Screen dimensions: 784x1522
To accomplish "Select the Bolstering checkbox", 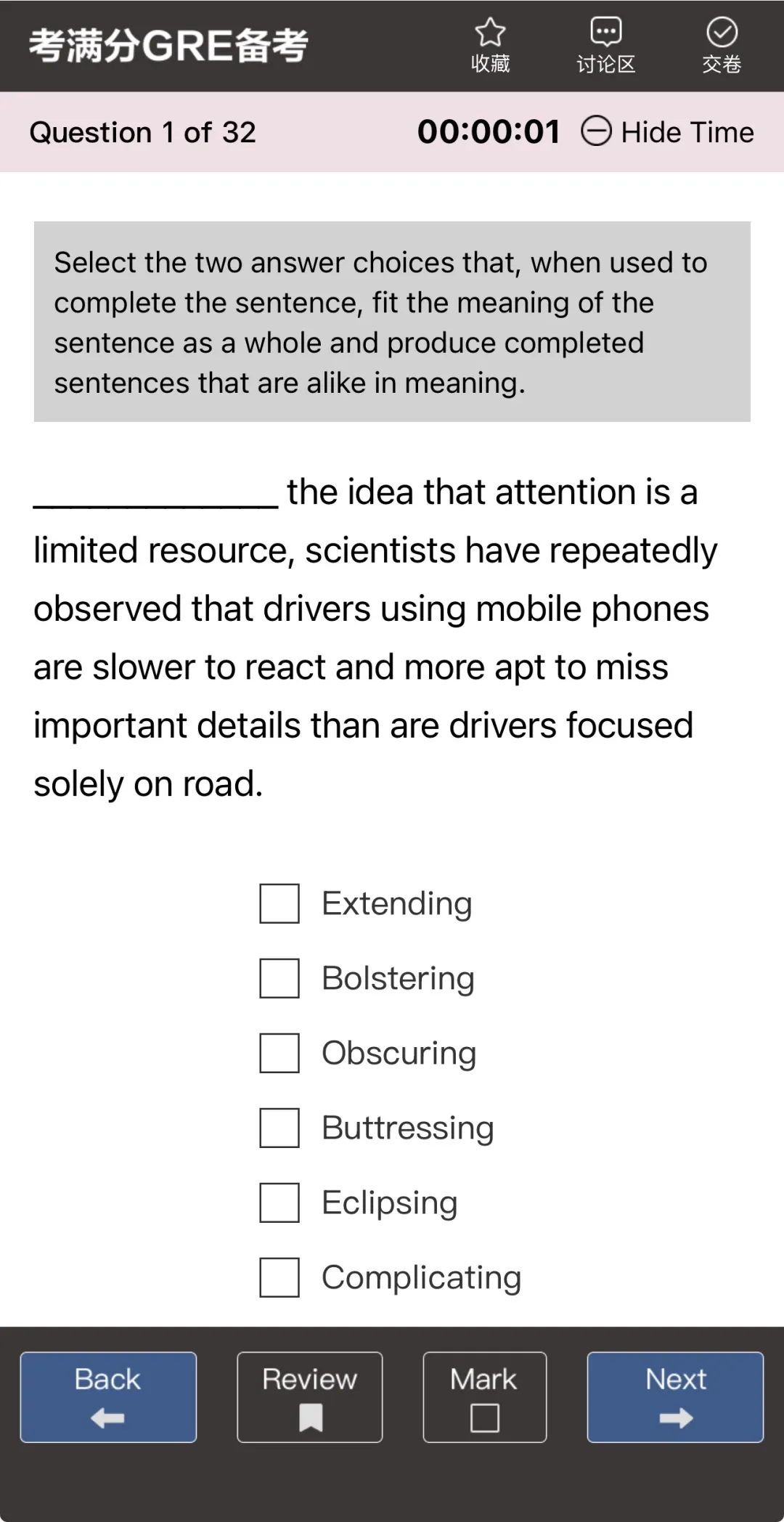I will (x=279, y=978).
